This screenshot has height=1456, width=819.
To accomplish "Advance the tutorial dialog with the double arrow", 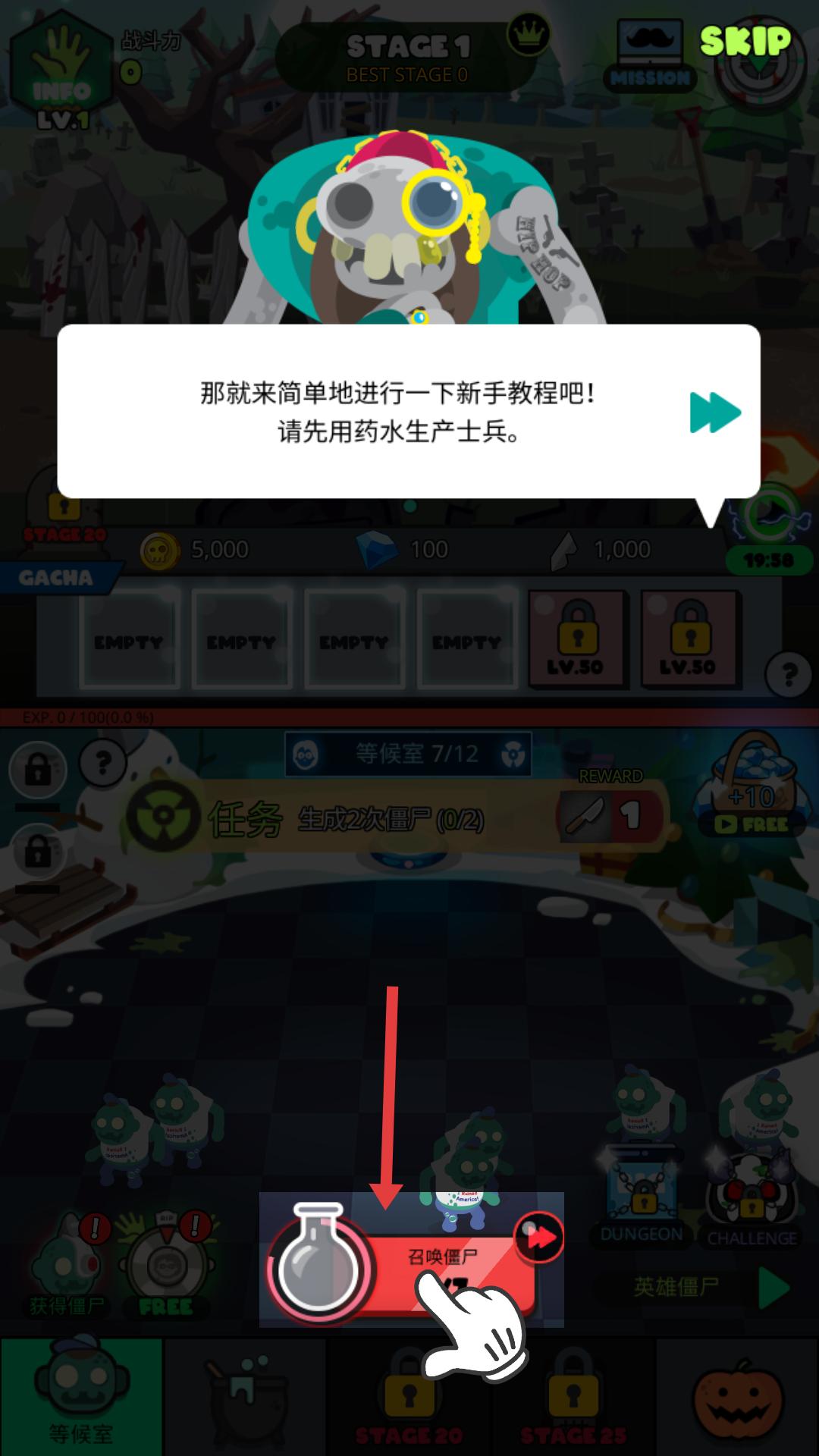I will click(x=714, y=413).
